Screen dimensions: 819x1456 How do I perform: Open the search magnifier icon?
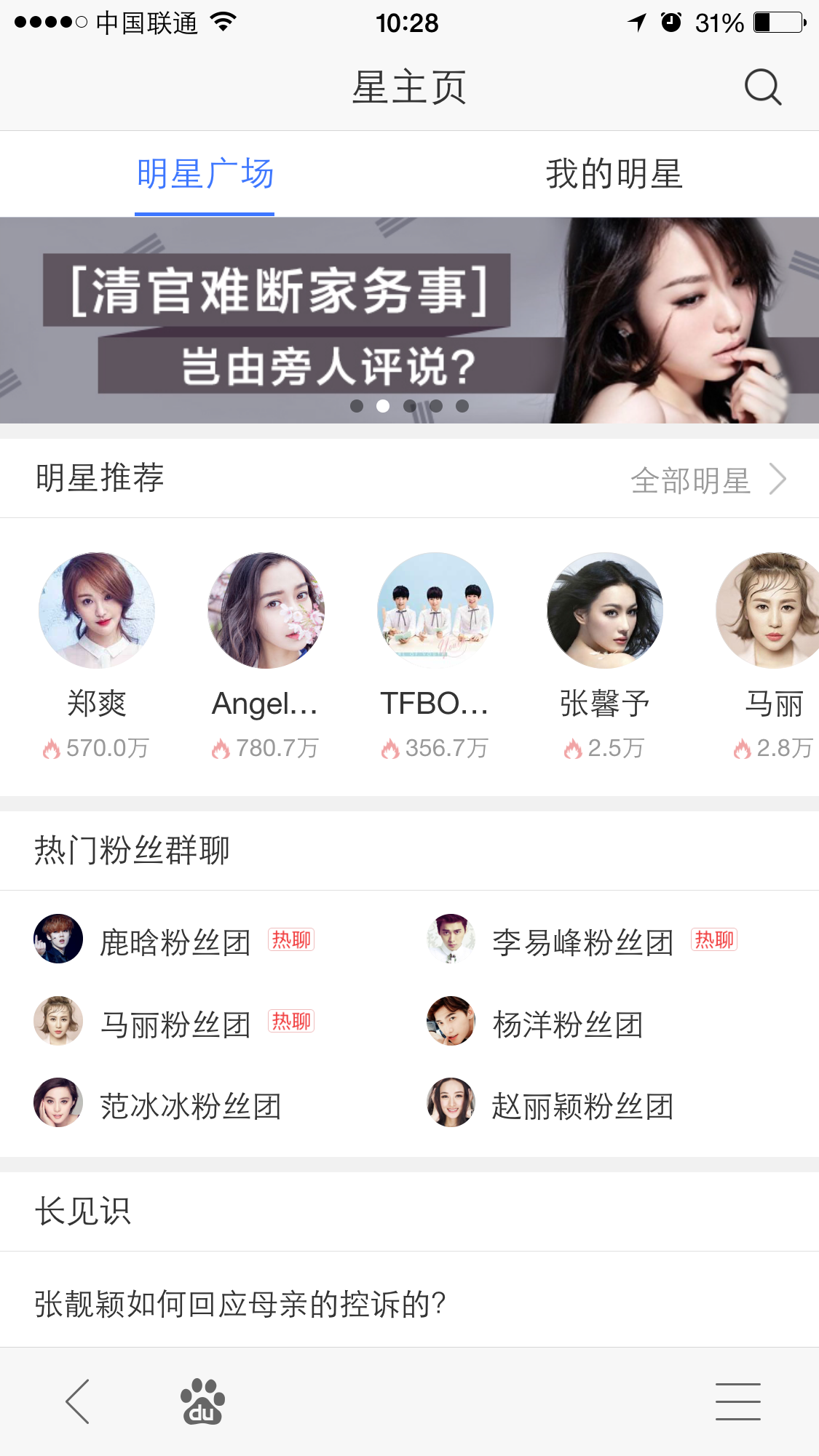coord(762,87)
